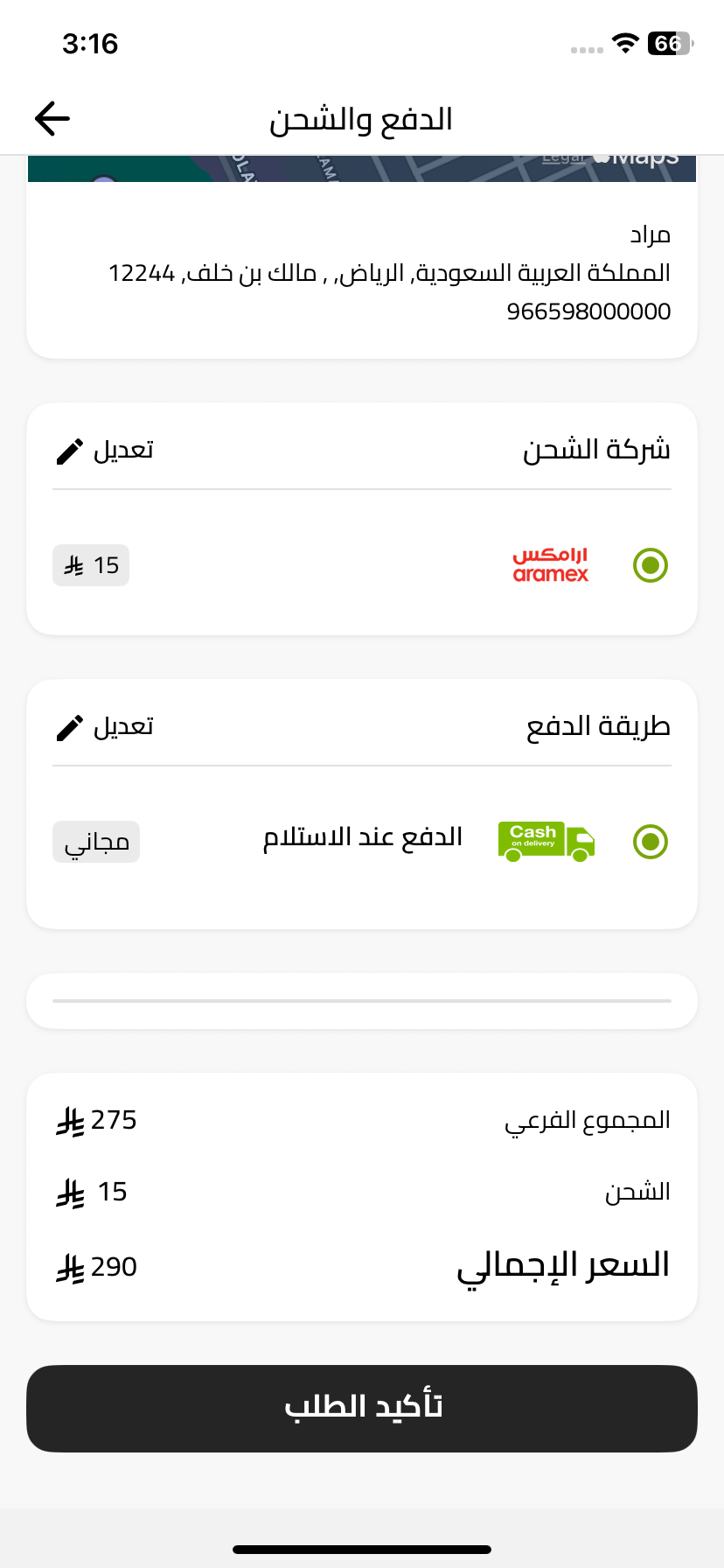Select the Aramex shipping radio button

click(650, 565)
